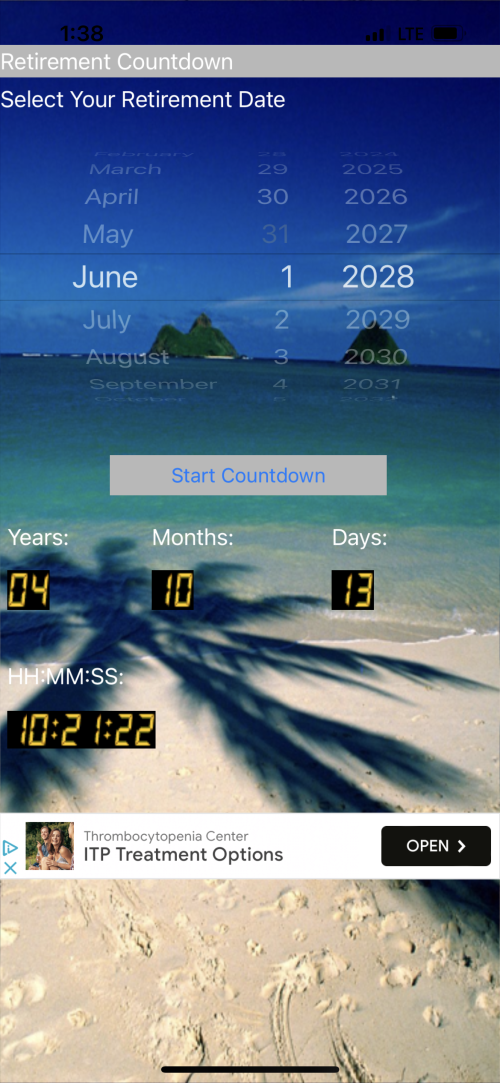This screenshot has height=1083, width=500.
Task: Close the ad banner with the X icon
Action: pos(10,868)
